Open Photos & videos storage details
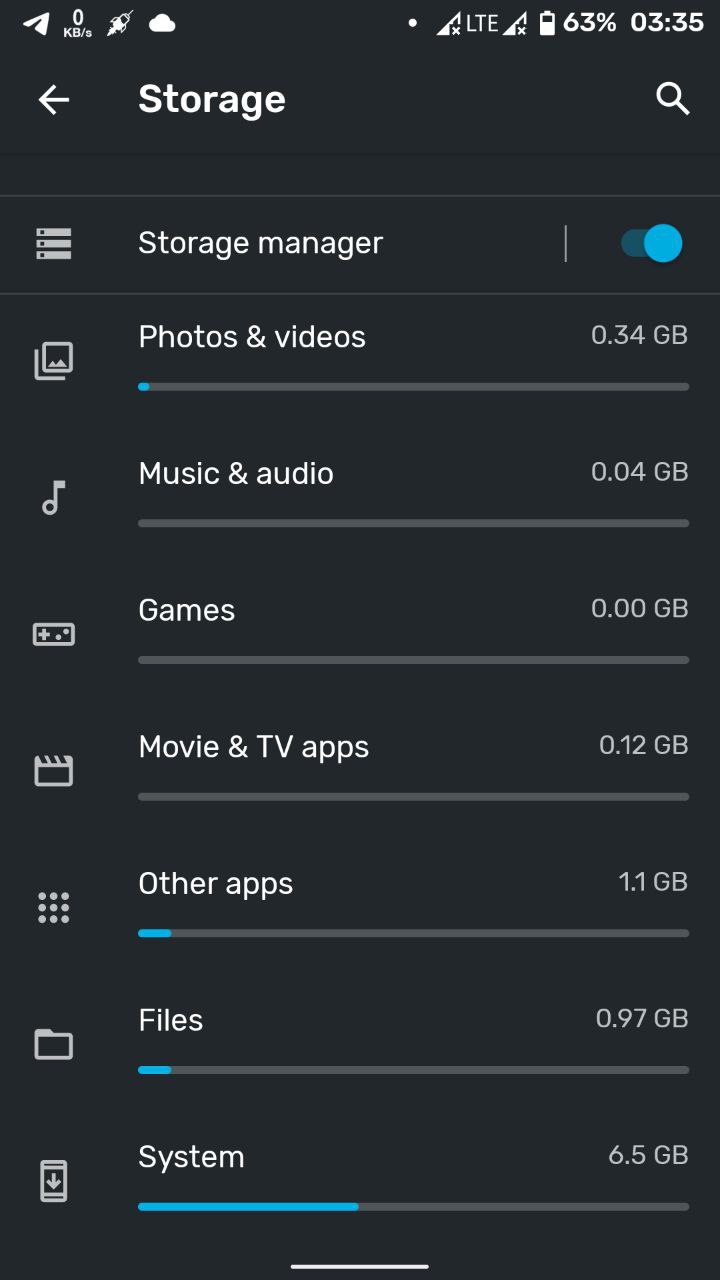 [360, 360]
